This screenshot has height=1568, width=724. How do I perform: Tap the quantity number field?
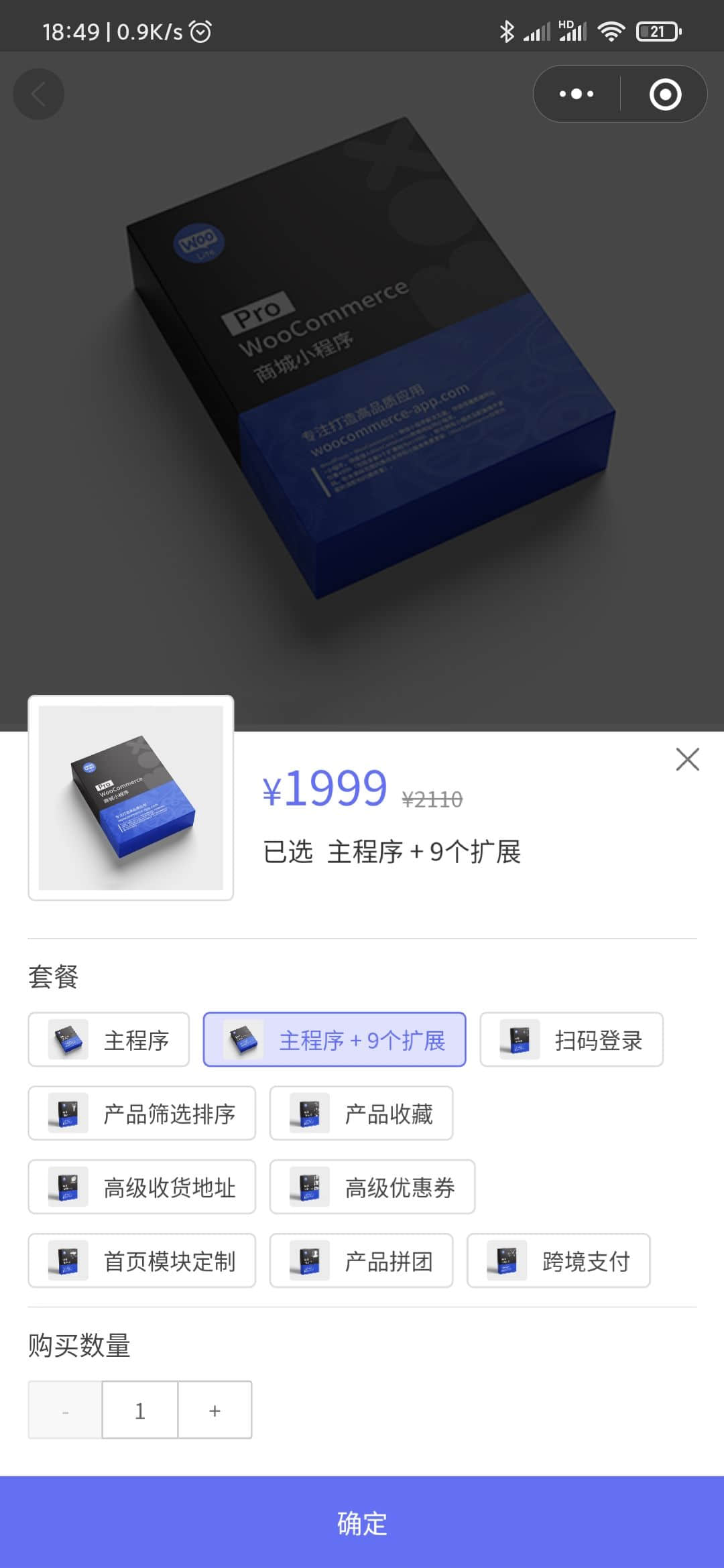[x=140, y=1410]
